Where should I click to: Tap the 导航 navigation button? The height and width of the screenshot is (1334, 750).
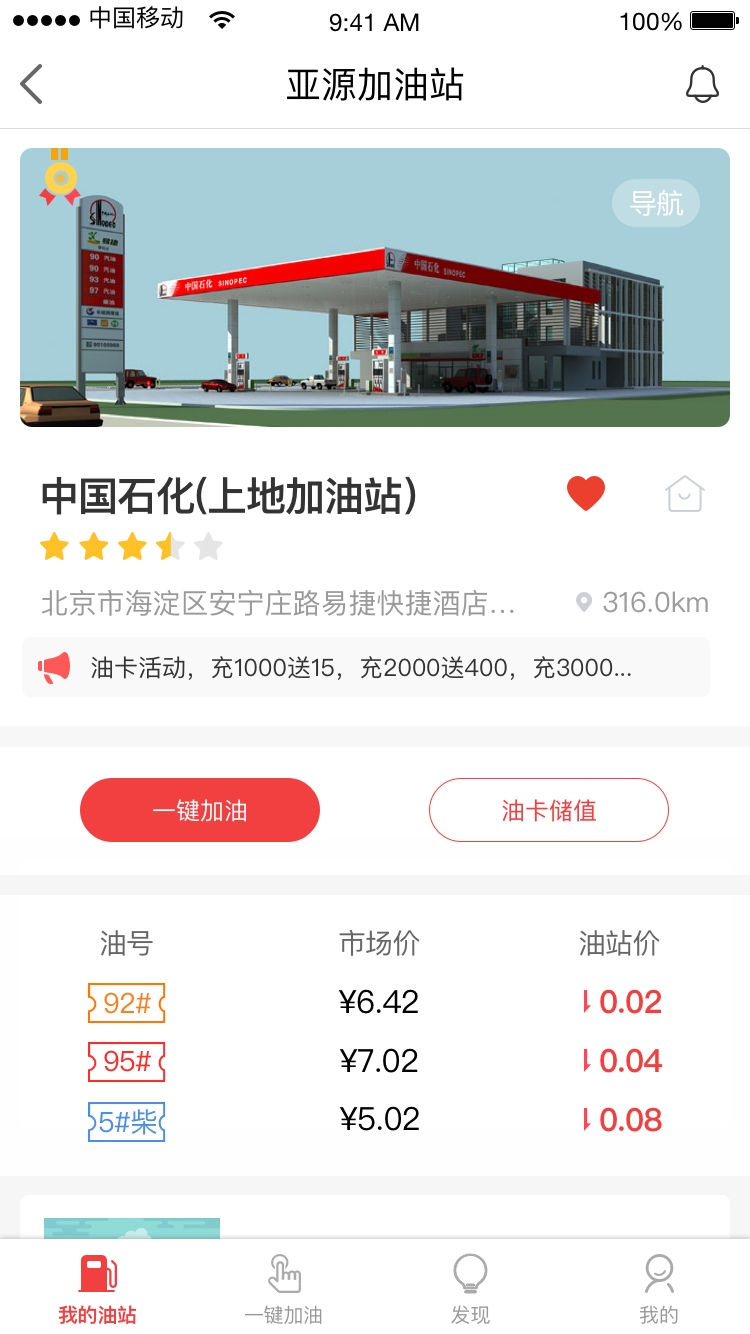pos(656,204)
